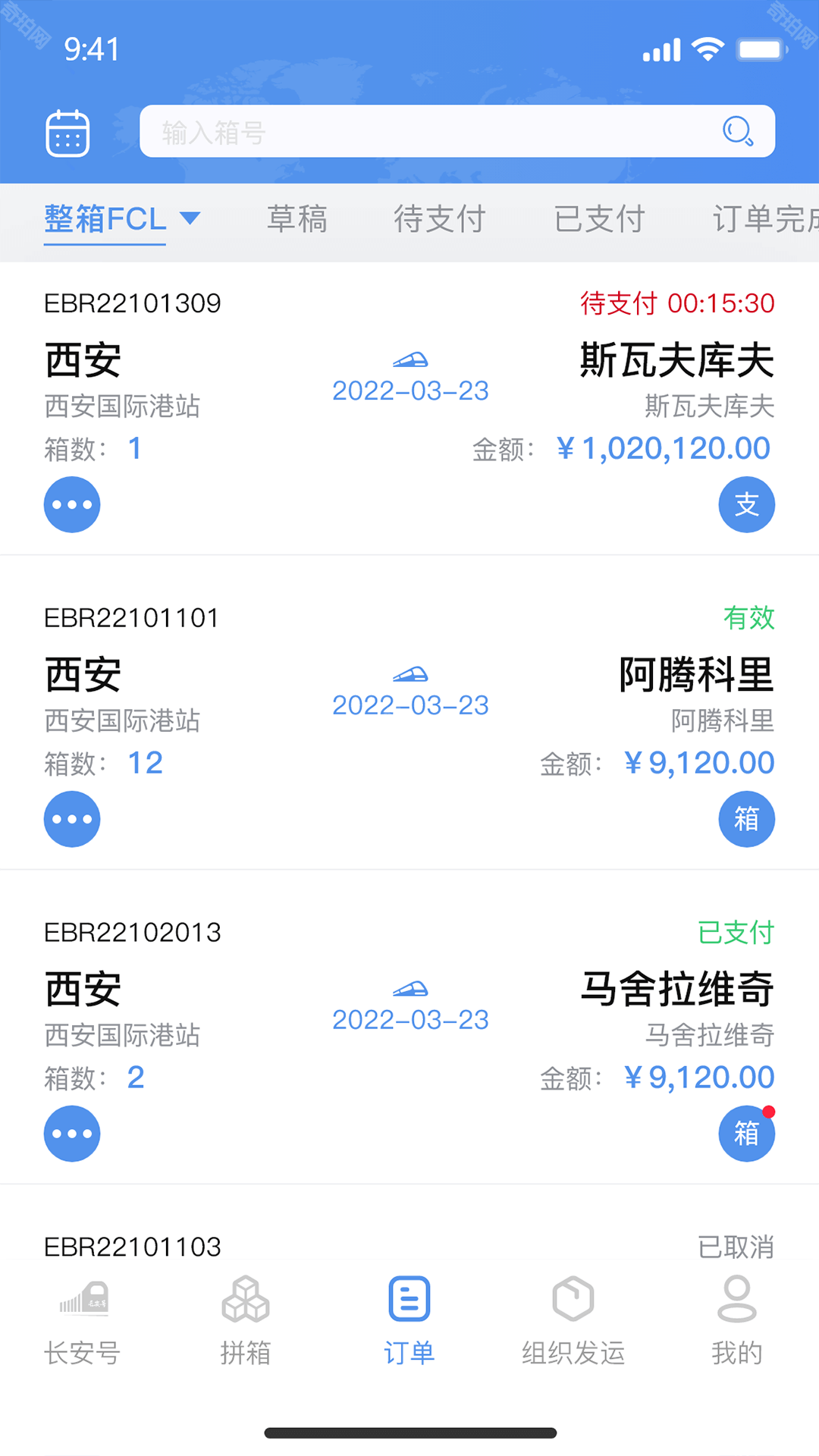Tap the train icon on order EBR22101309
The height and width of the screenshot is (1456, 819).
pyautogui.click(x=410, y=359)
